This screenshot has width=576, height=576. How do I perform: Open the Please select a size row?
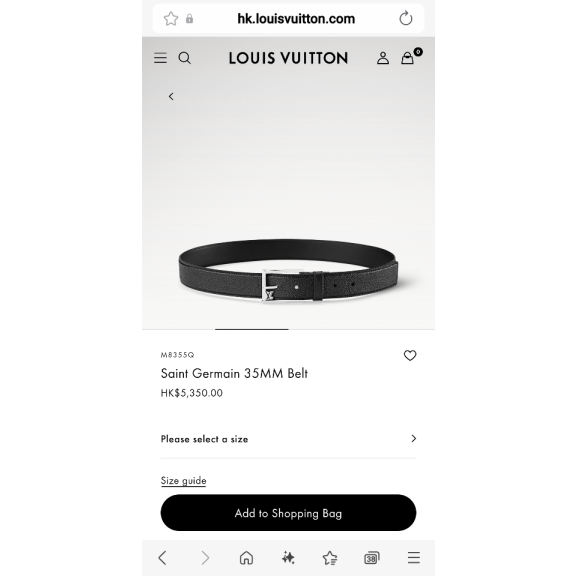(x=288, y=439)
